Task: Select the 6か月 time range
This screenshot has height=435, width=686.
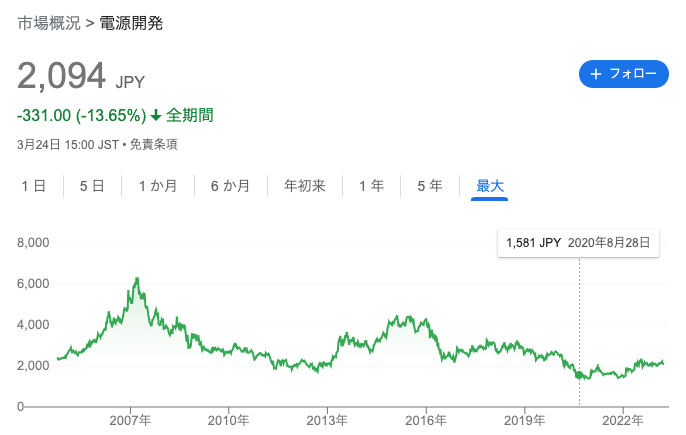Action: click(x=230, y=186)
